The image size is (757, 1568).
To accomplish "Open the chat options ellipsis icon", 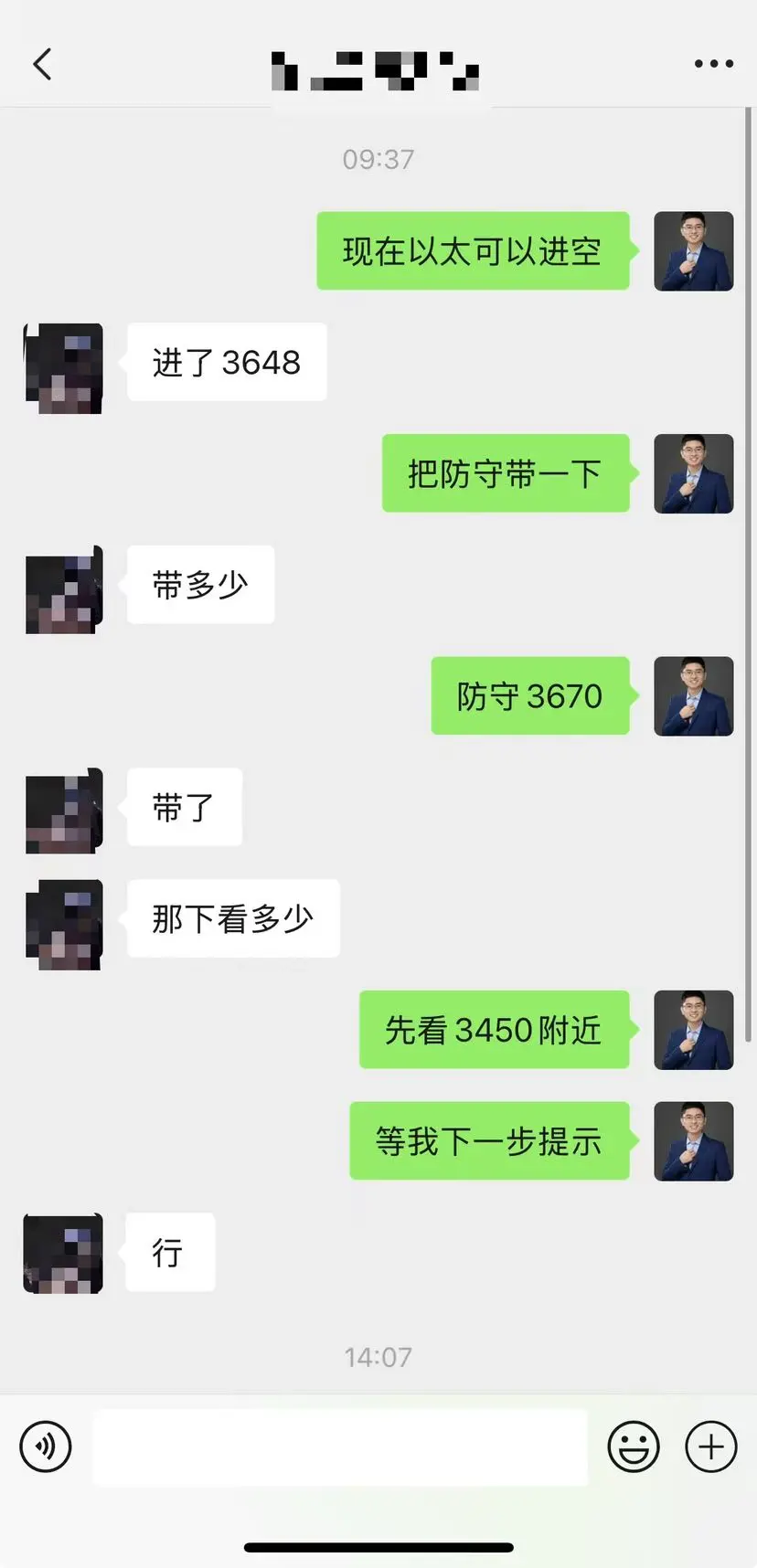I will click(x=713, y=64).
